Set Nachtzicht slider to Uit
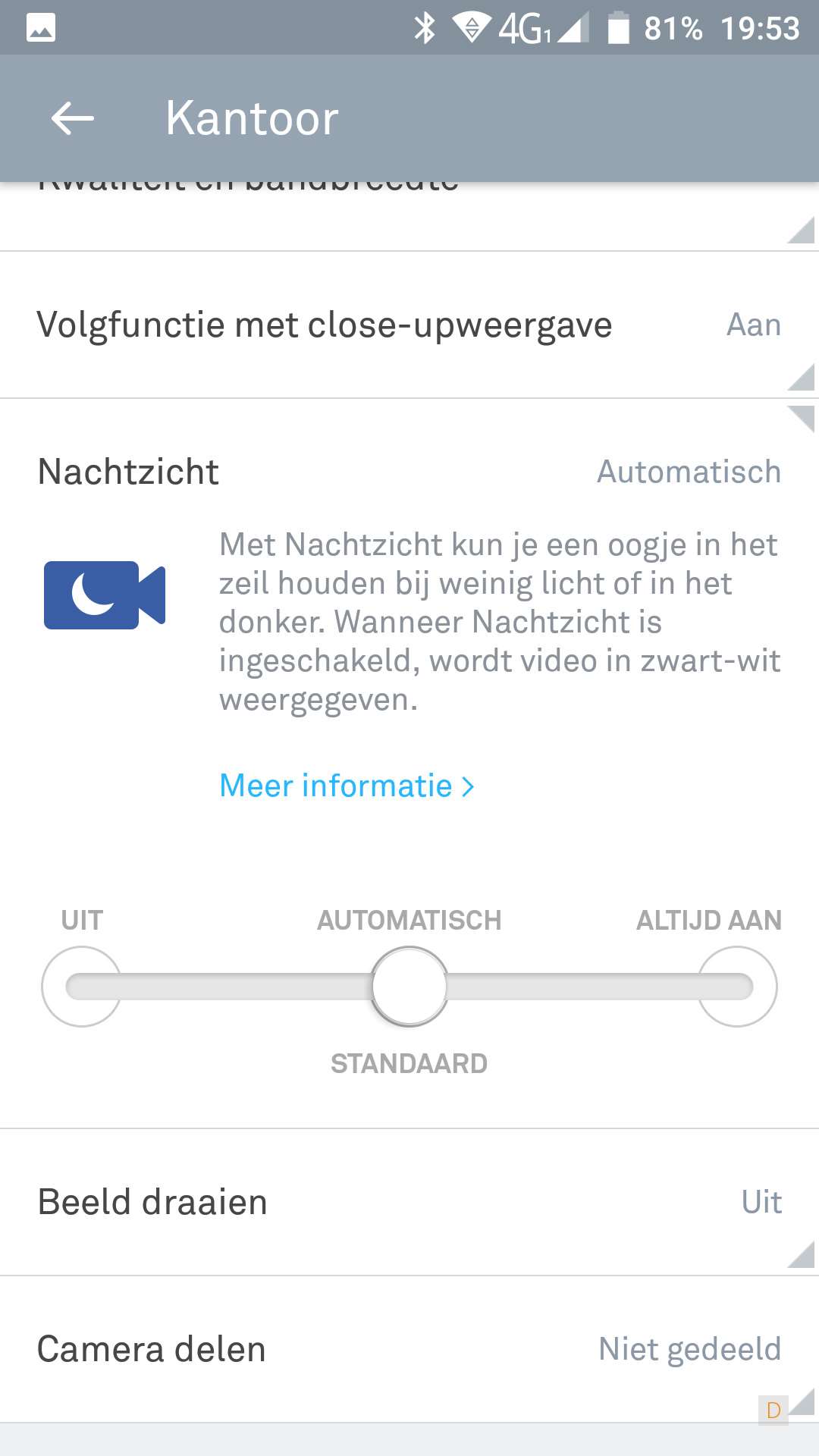The height and width of the screenshot is (1456, 819). tap(81, 986)
